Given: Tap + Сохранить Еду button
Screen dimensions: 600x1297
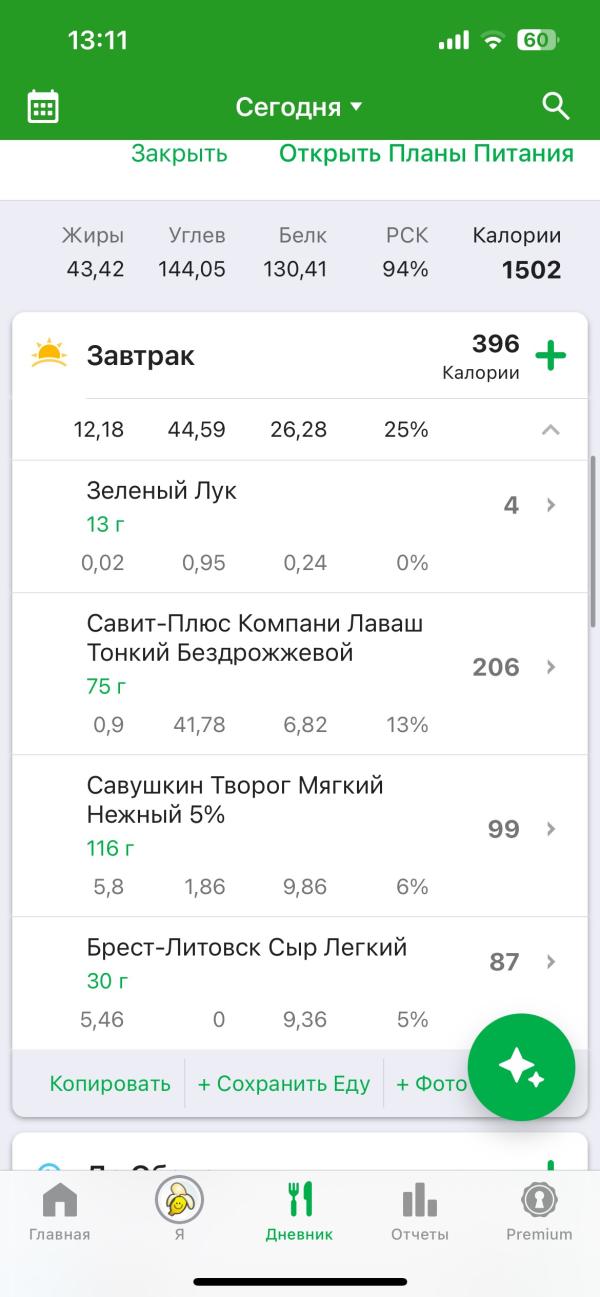Looking at the screenshot, I should [284, 1084].
